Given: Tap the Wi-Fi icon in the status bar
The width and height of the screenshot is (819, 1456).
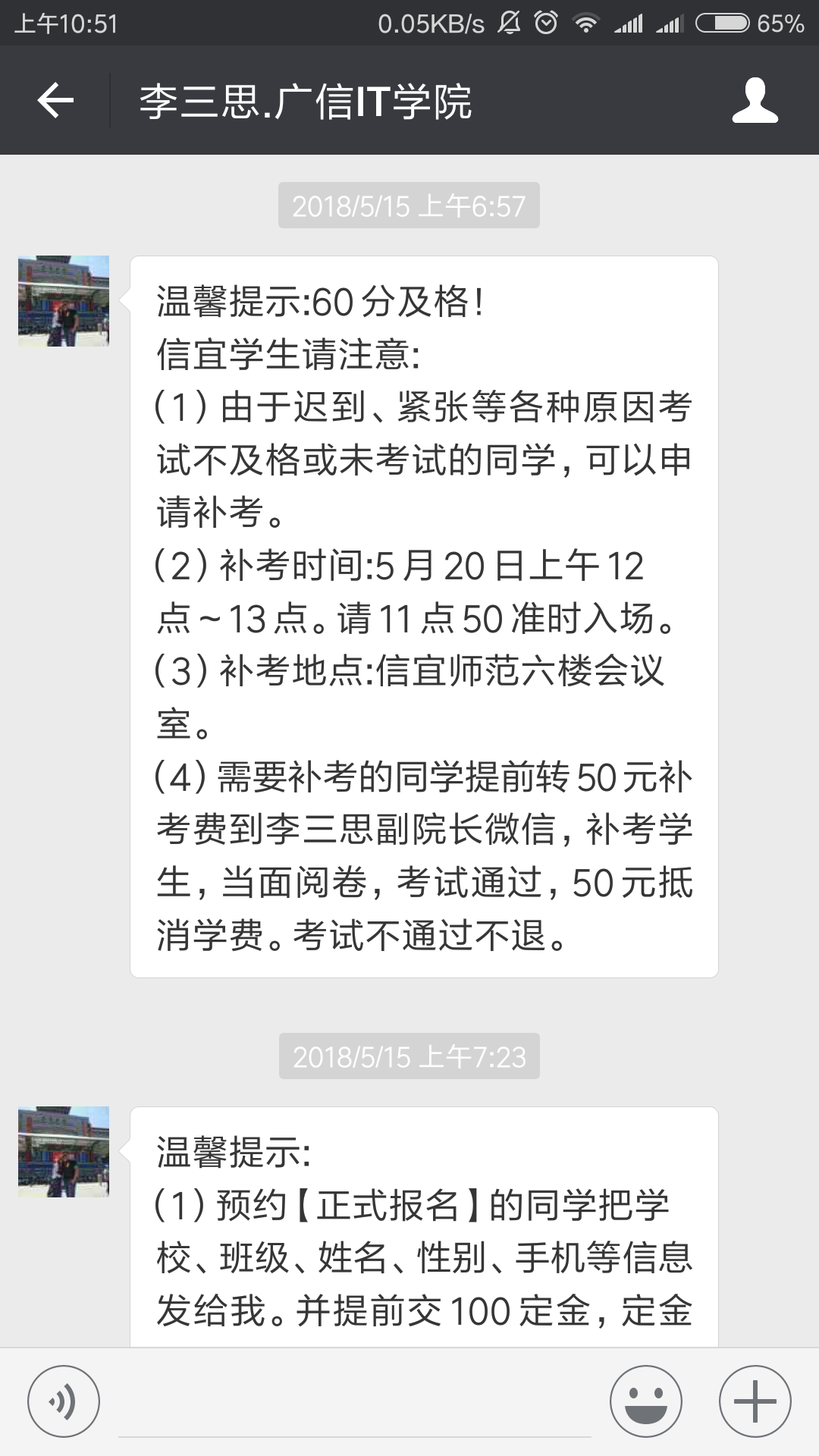Looking at the screenshot, I should pos(588,20).
